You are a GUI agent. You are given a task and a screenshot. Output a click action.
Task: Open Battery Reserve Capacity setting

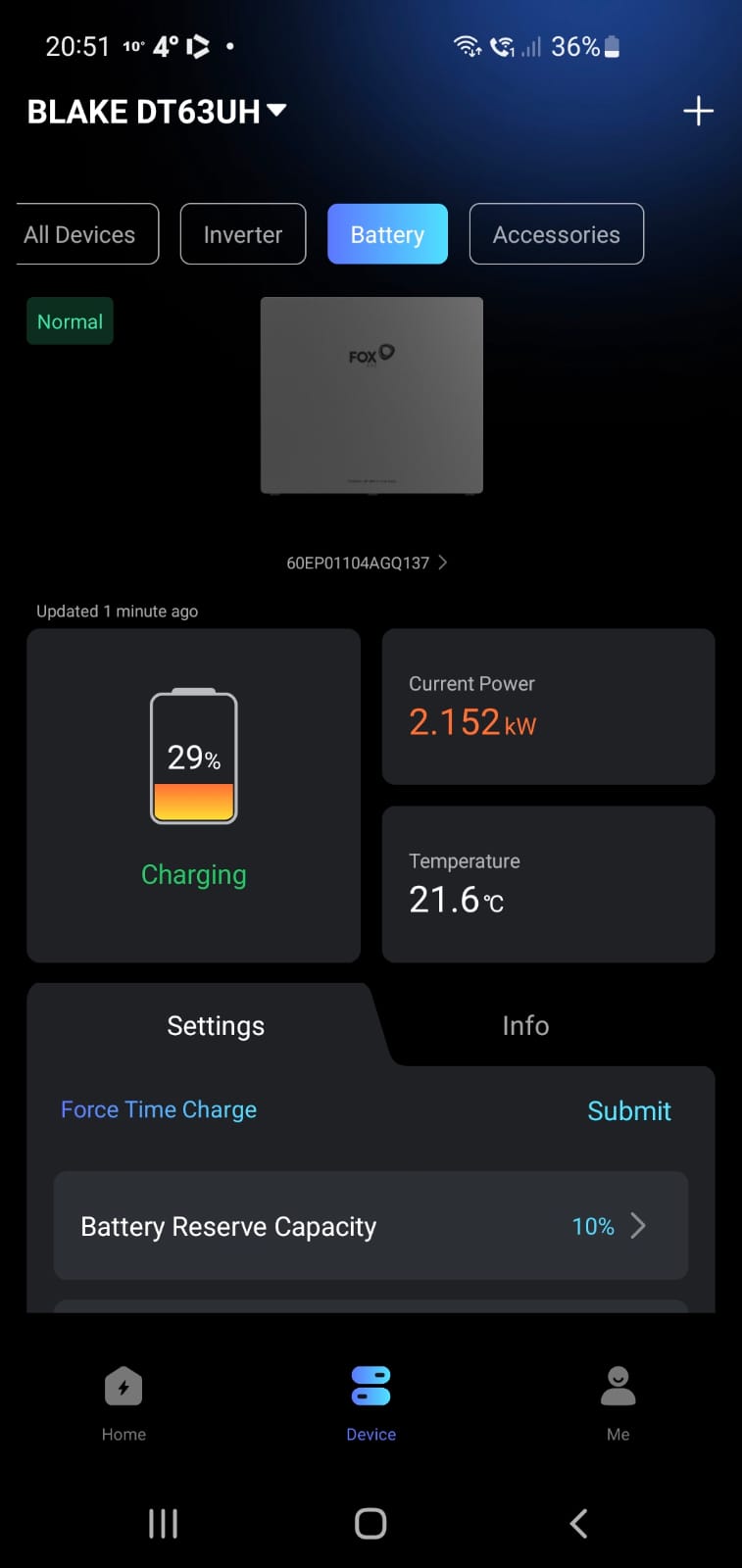pos(371,1226)
